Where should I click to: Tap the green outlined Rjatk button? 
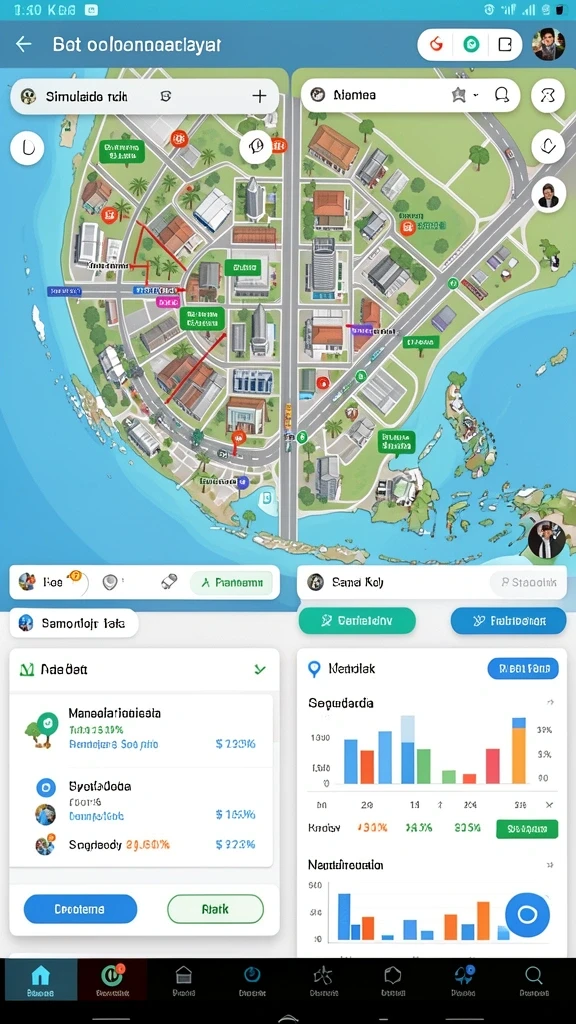216,909
